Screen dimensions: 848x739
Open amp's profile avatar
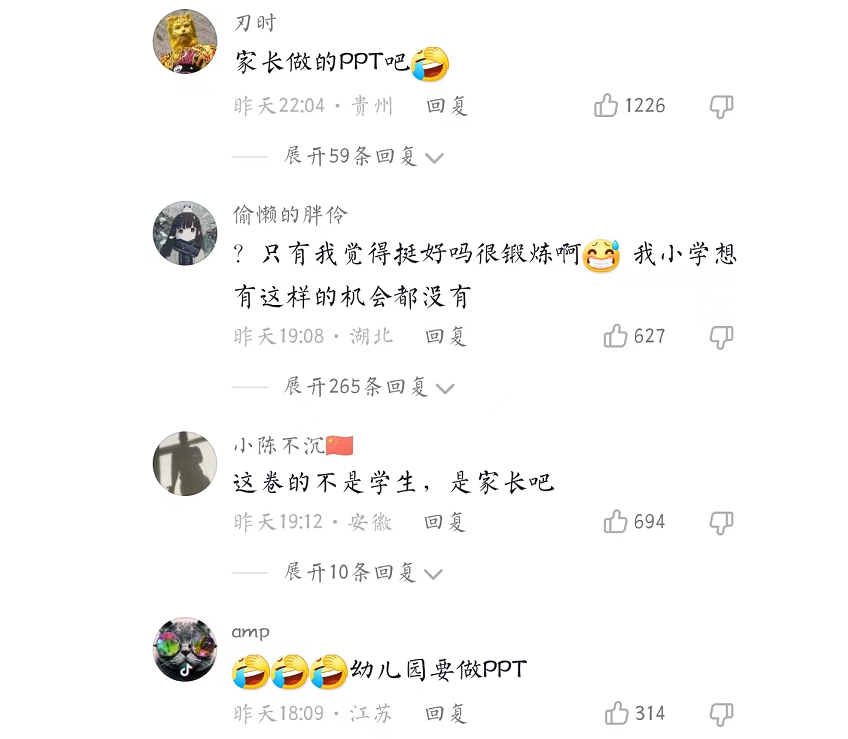tap(185, 649)
